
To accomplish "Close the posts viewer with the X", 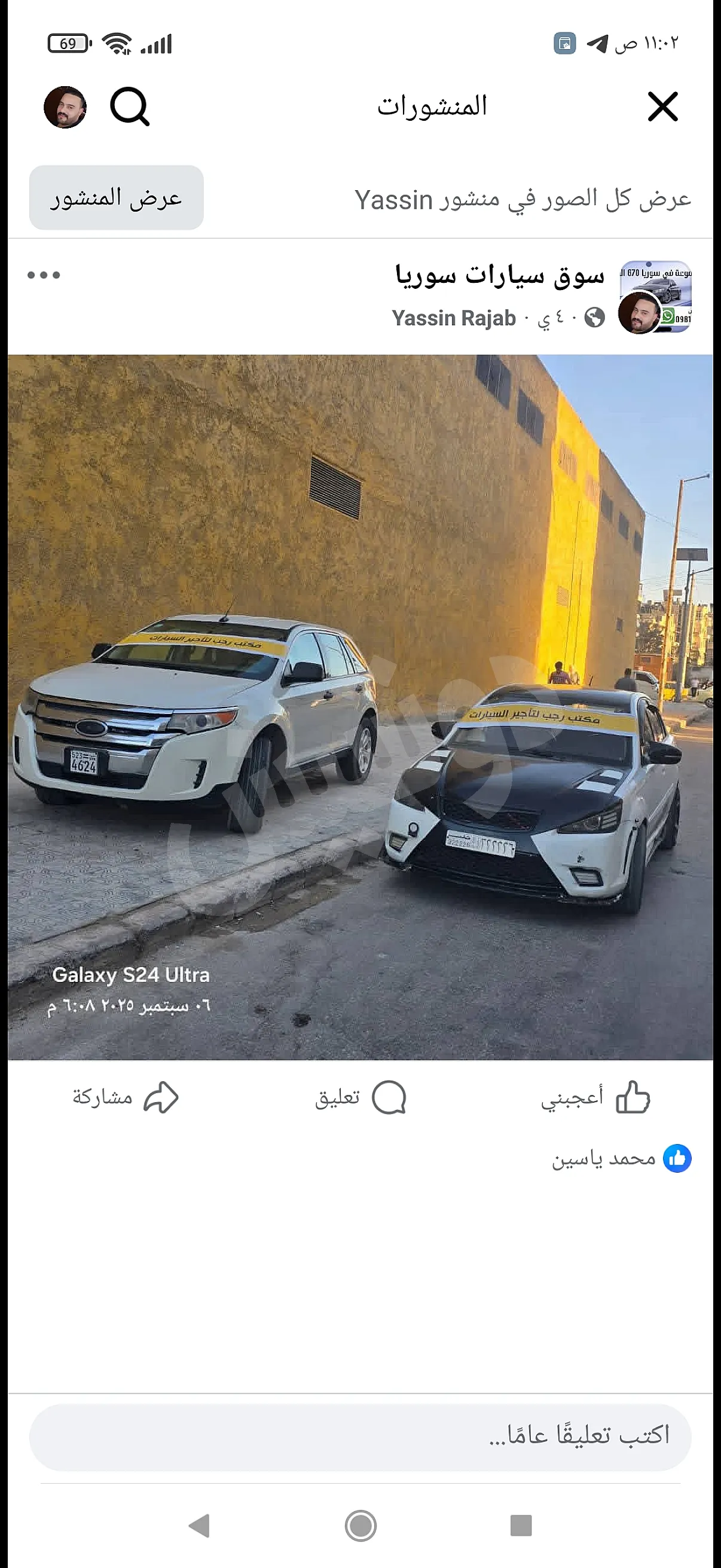I will pos(662,107).
